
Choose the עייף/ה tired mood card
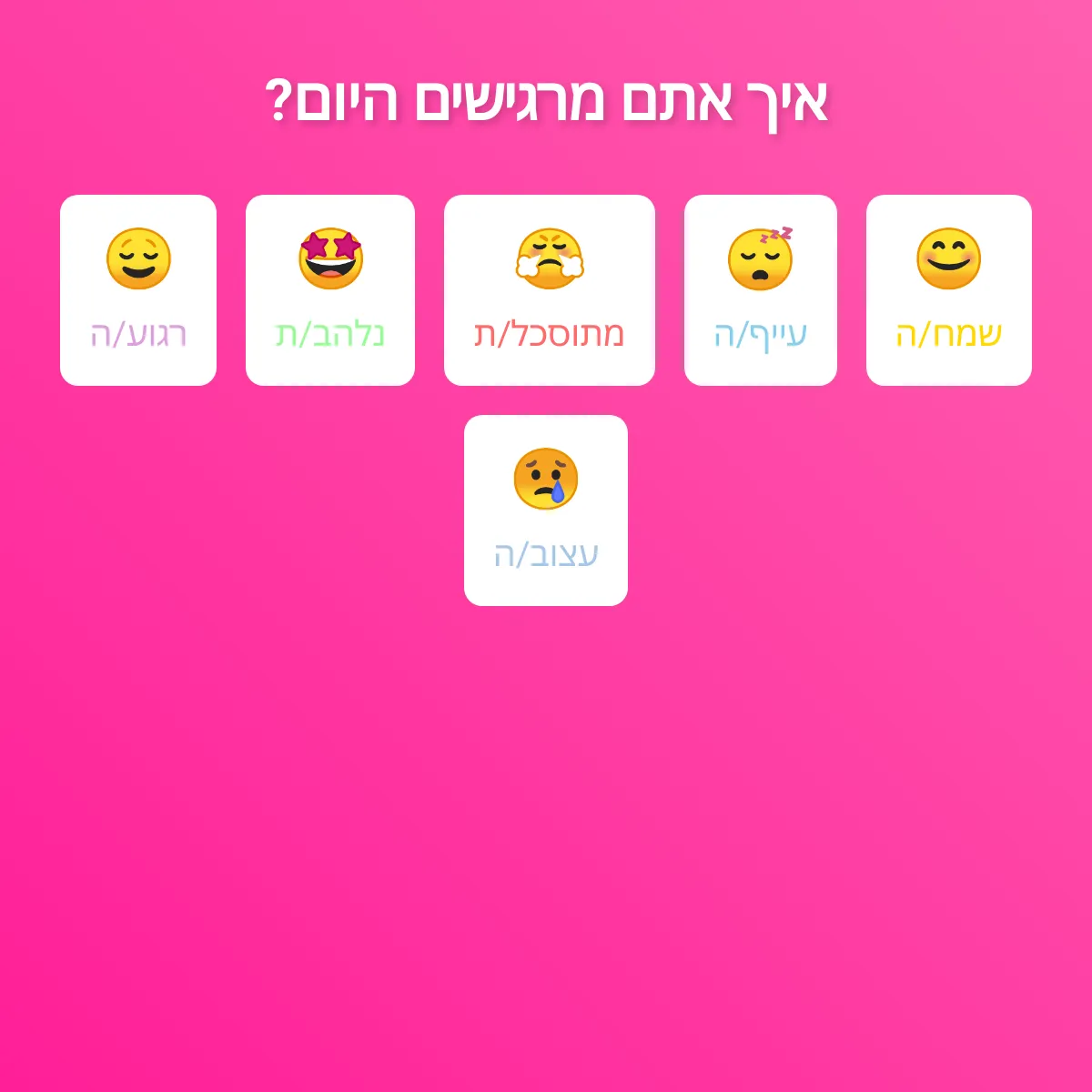point(761,290)
